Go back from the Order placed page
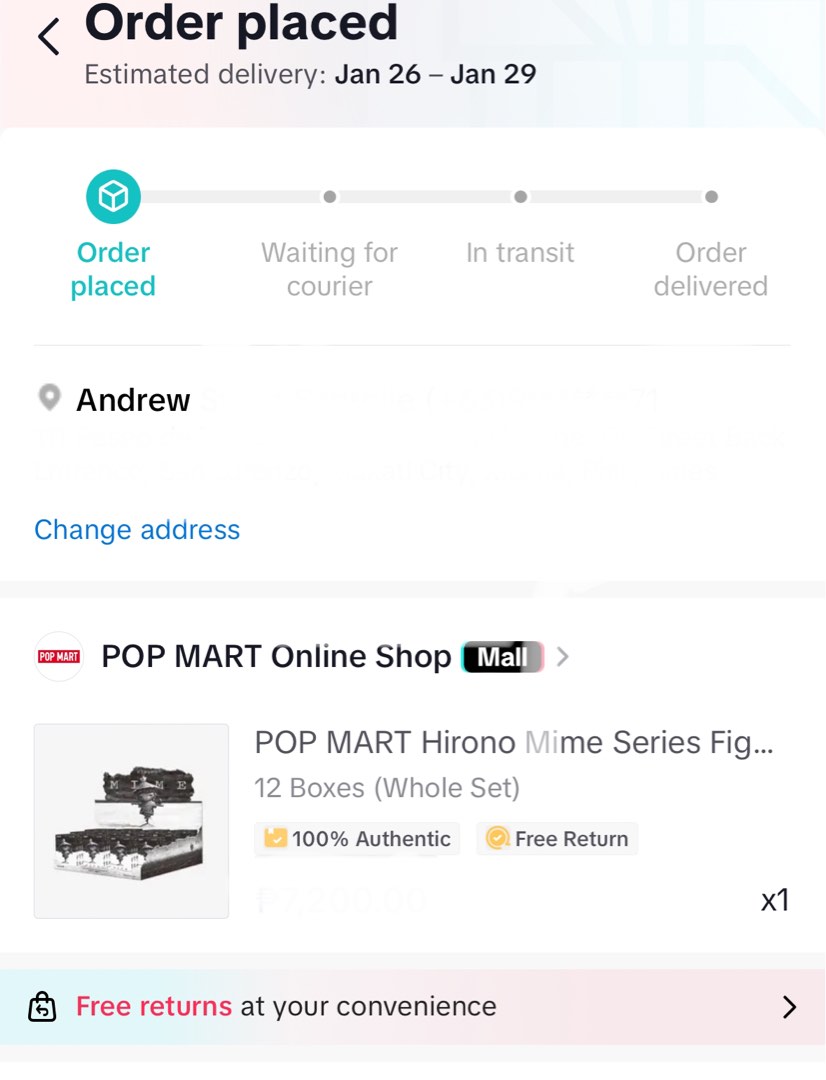 coord(48,37)
